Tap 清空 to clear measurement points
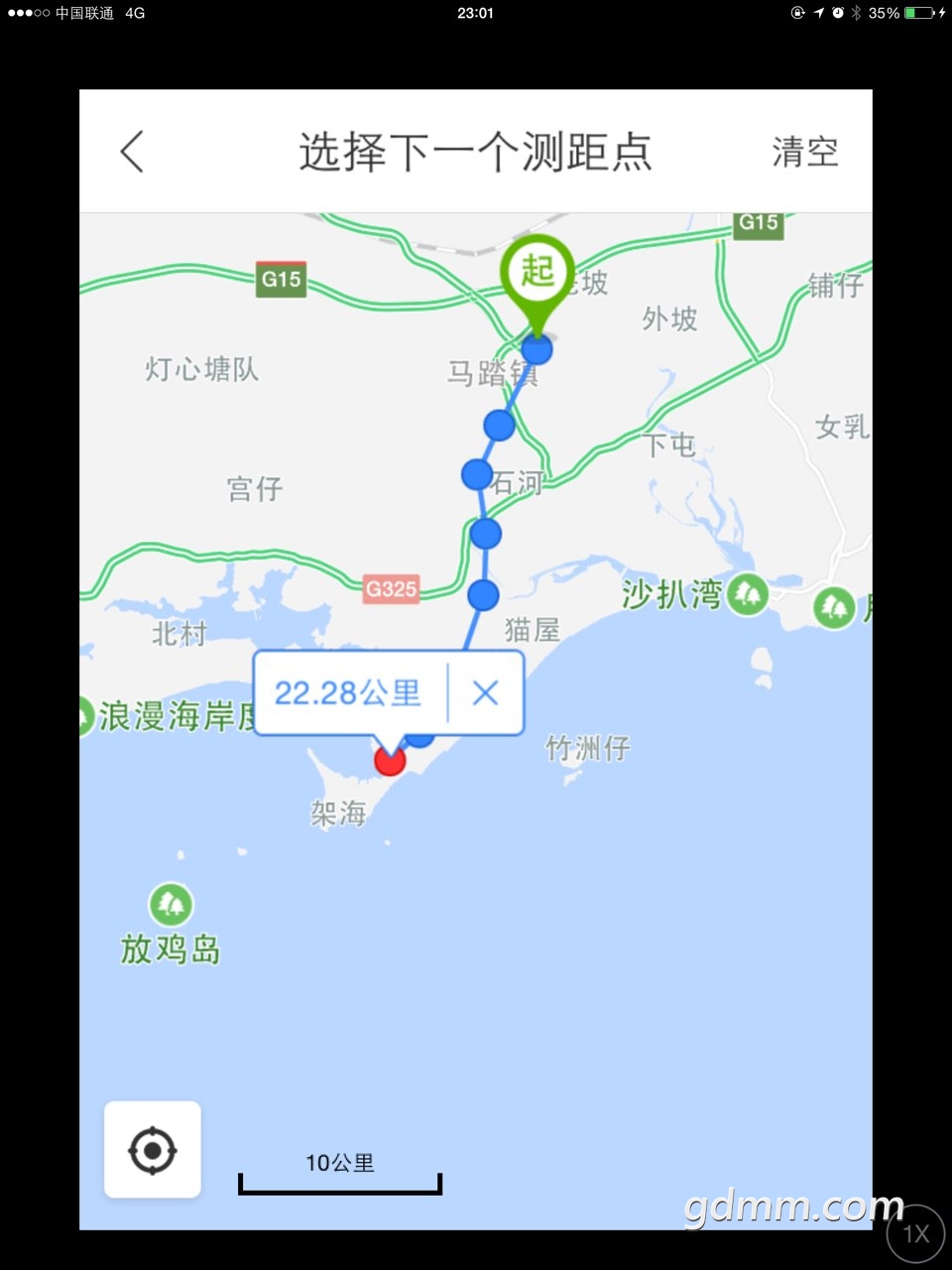Viewport: 952px width, 1270px height. point(804,152)
